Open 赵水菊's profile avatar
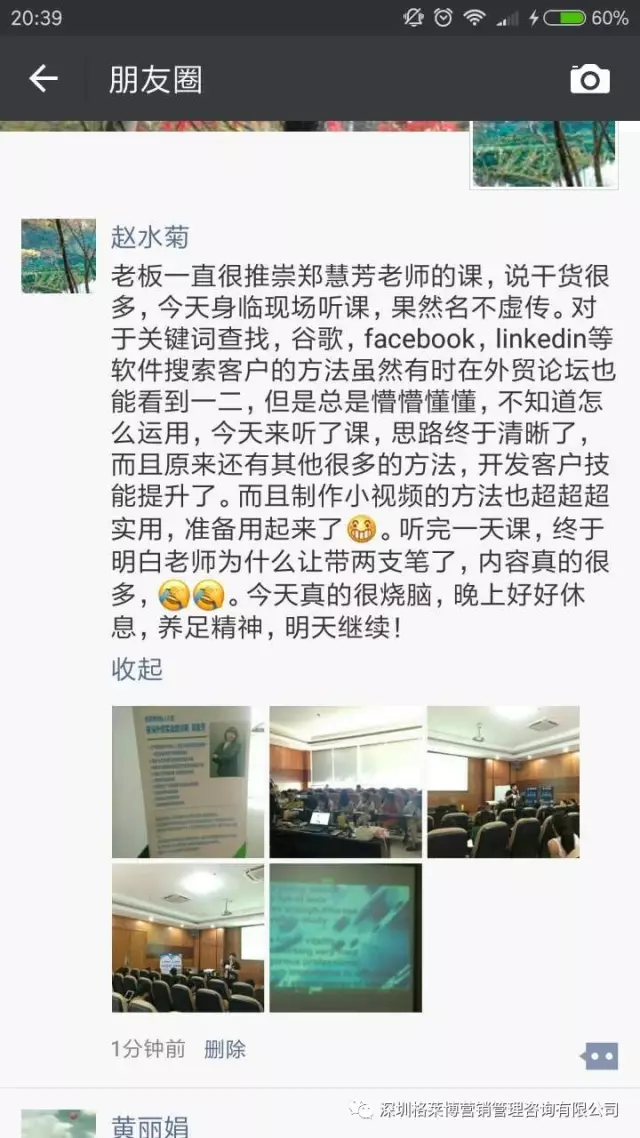The width and height of the screenshot is (640, 1138). click(59, 256)
